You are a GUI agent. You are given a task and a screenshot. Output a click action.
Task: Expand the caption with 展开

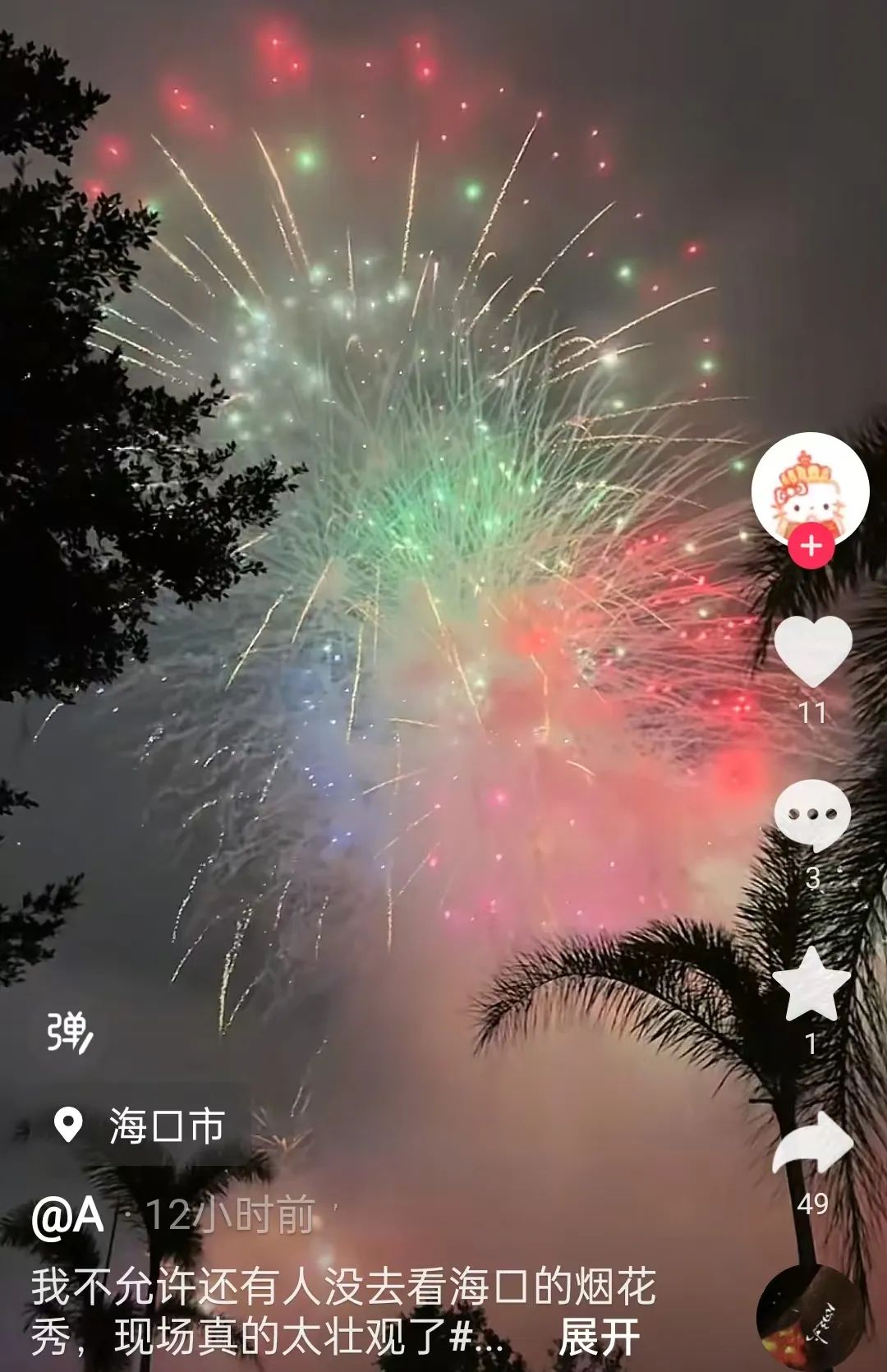pyautogui.click(x=599, y=1339)
